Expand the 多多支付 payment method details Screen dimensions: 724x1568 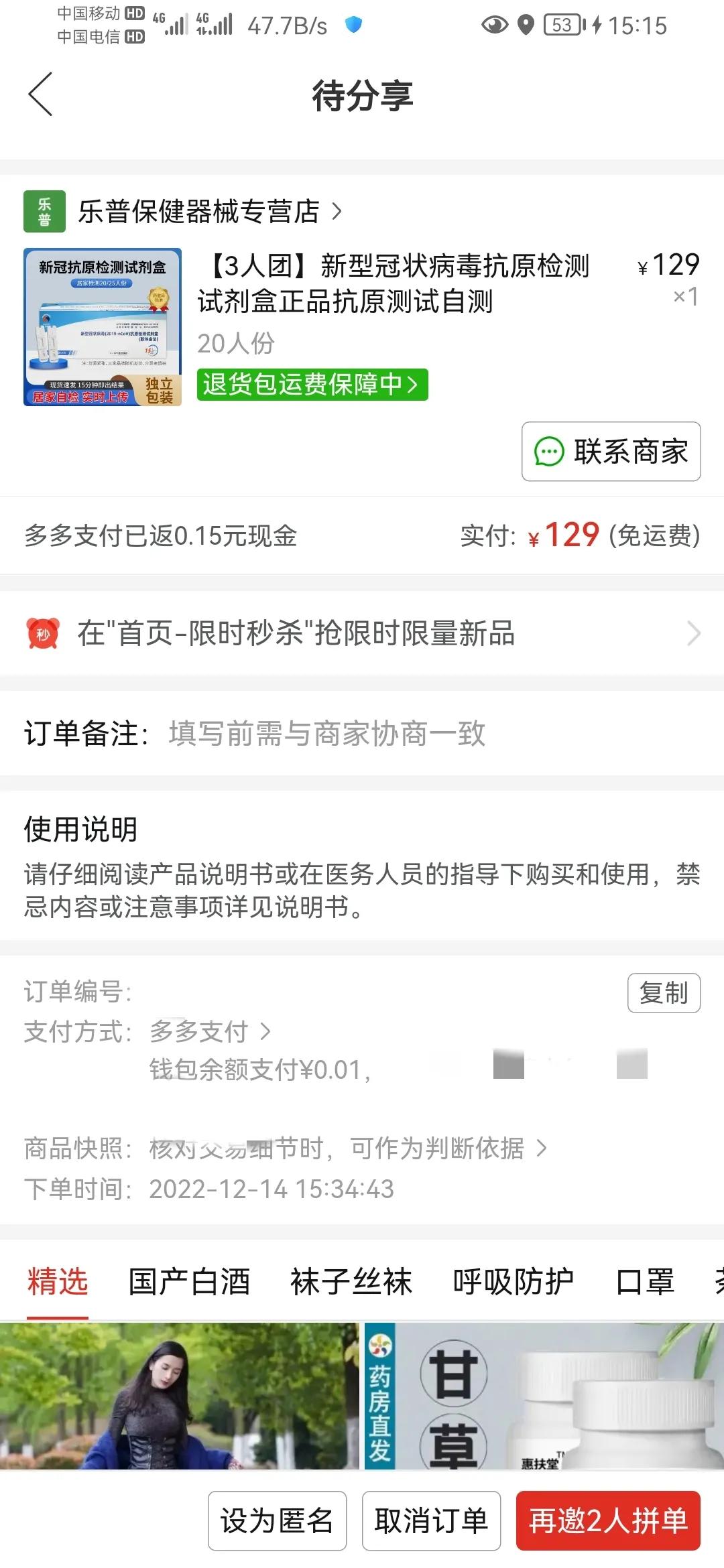pyautogui.click(x=208, y=1032)
